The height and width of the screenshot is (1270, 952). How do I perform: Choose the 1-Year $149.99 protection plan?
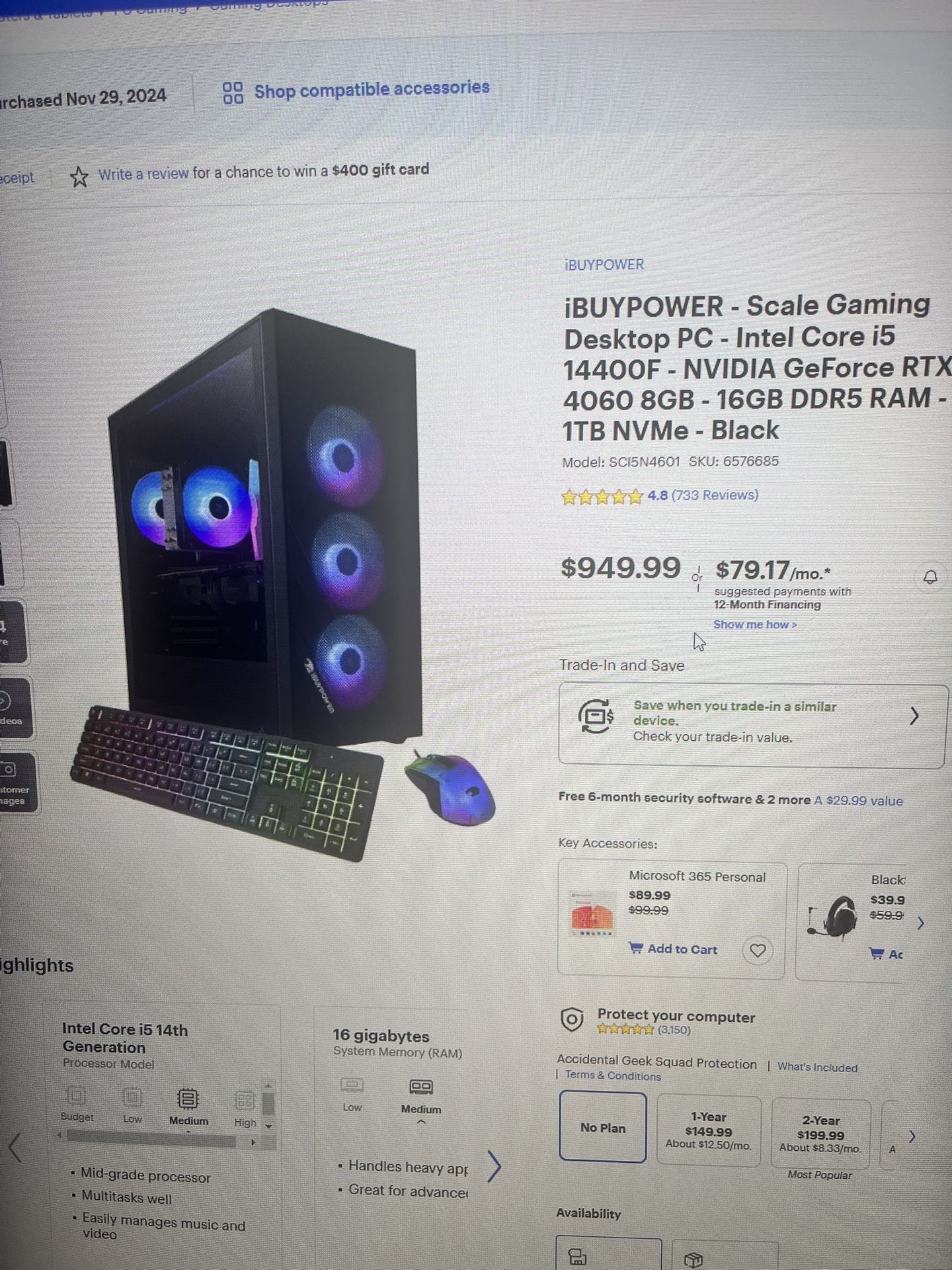709,1130
